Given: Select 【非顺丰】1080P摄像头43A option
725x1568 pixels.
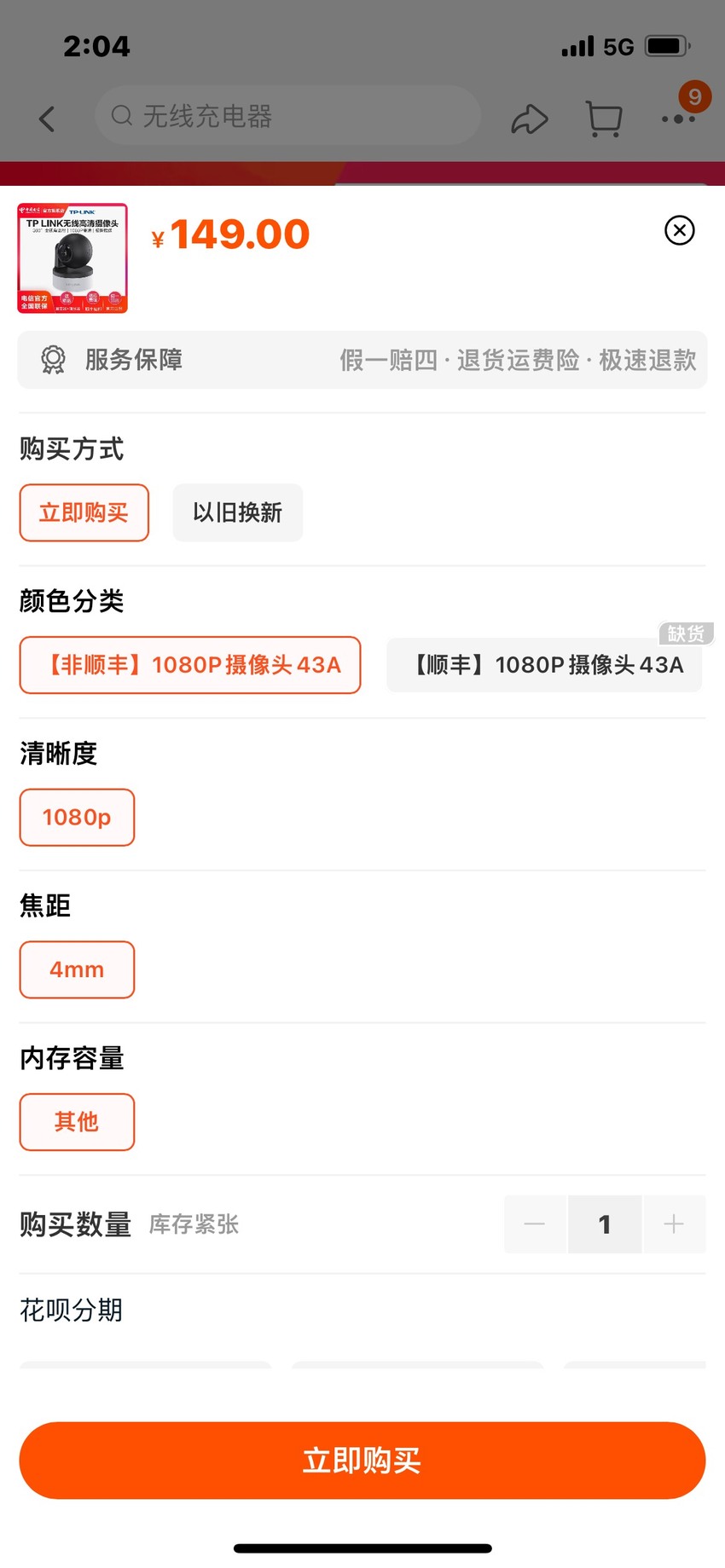Looking at the screenshot, I should pyautogui.click(x=190, y=665).
